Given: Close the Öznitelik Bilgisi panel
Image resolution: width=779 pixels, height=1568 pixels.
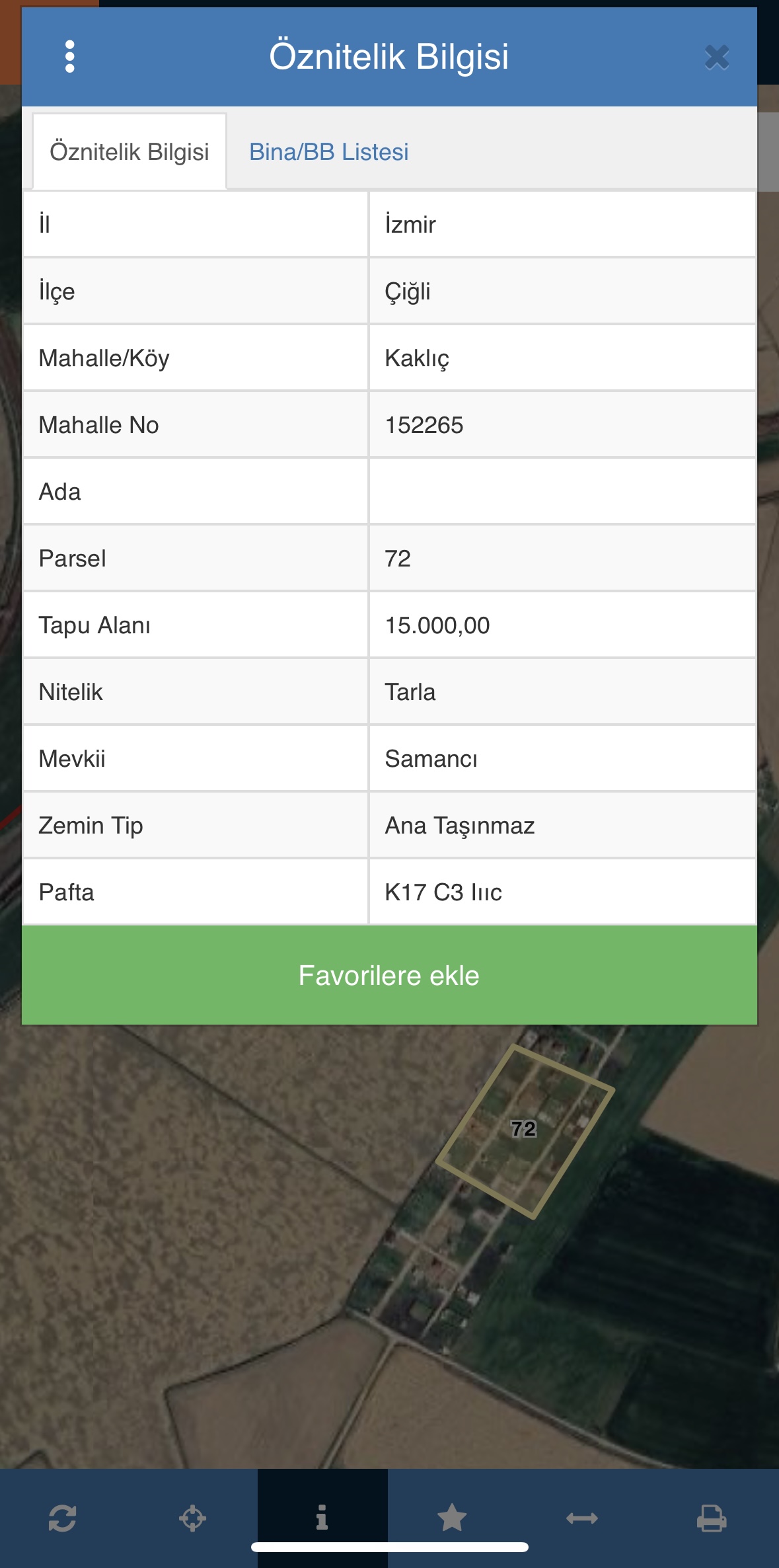Looking at the screenshot, I should click(x=716, y=58).
